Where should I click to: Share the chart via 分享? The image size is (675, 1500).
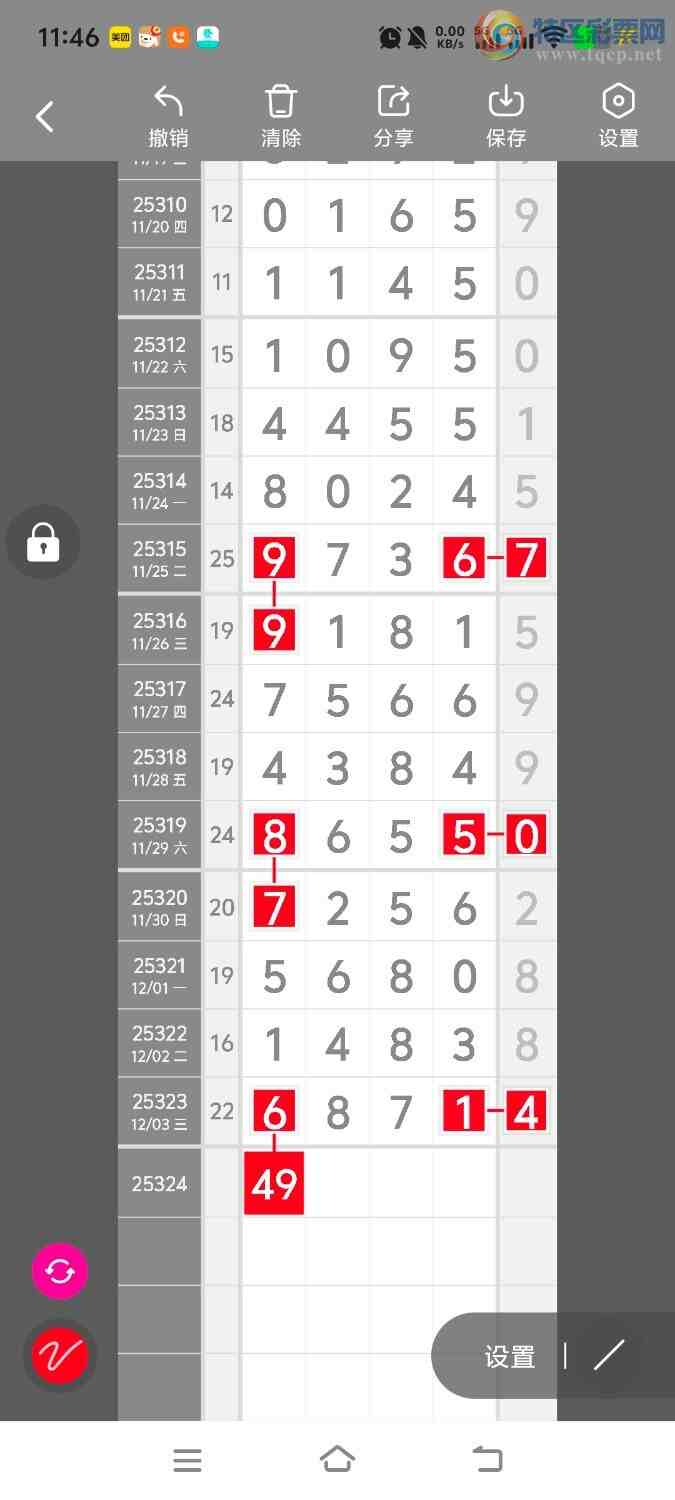[394, 117]
